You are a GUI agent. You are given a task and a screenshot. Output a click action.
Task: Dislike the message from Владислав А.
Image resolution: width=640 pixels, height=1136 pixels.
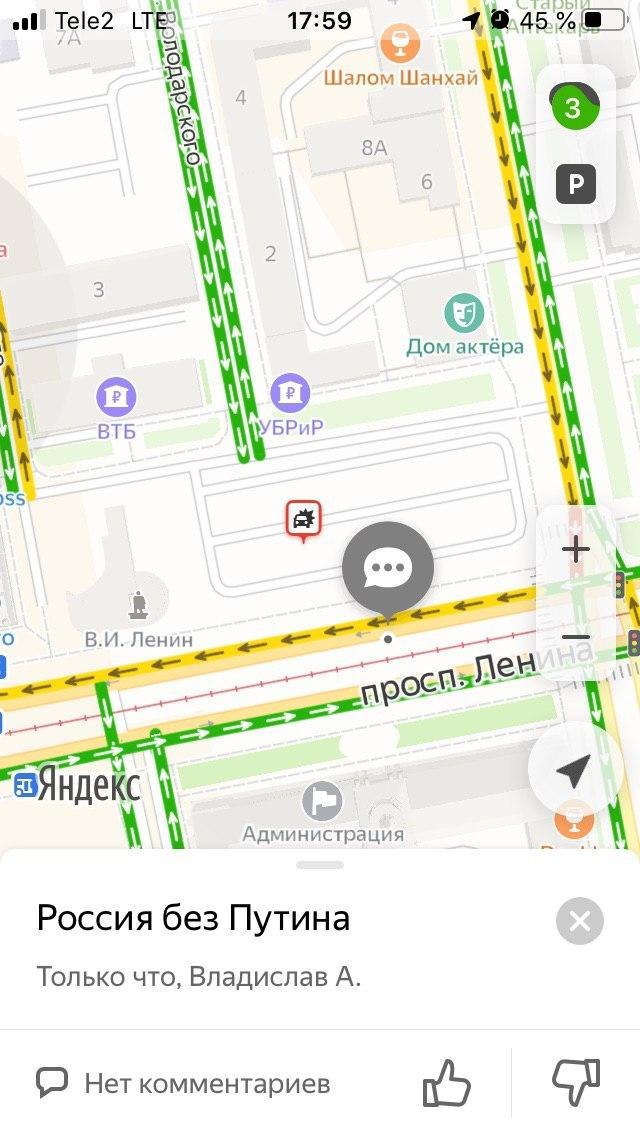pyautogui.click(x=576, y=1082)
